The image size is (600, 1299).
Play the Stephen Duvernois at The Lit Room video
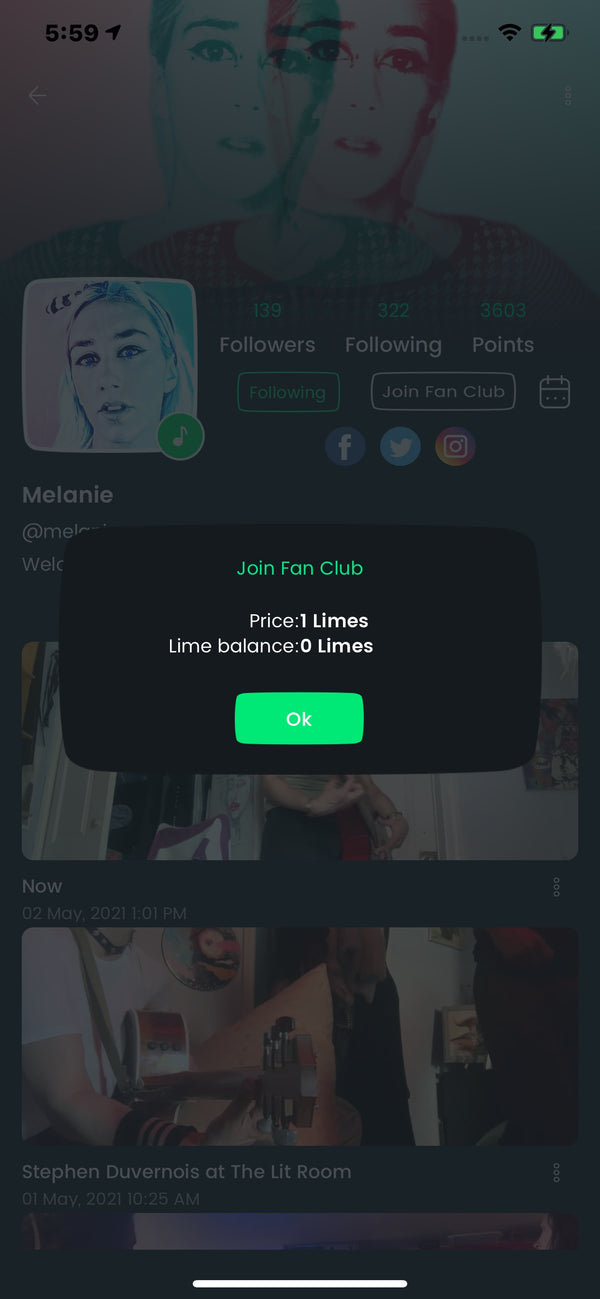300,1036
